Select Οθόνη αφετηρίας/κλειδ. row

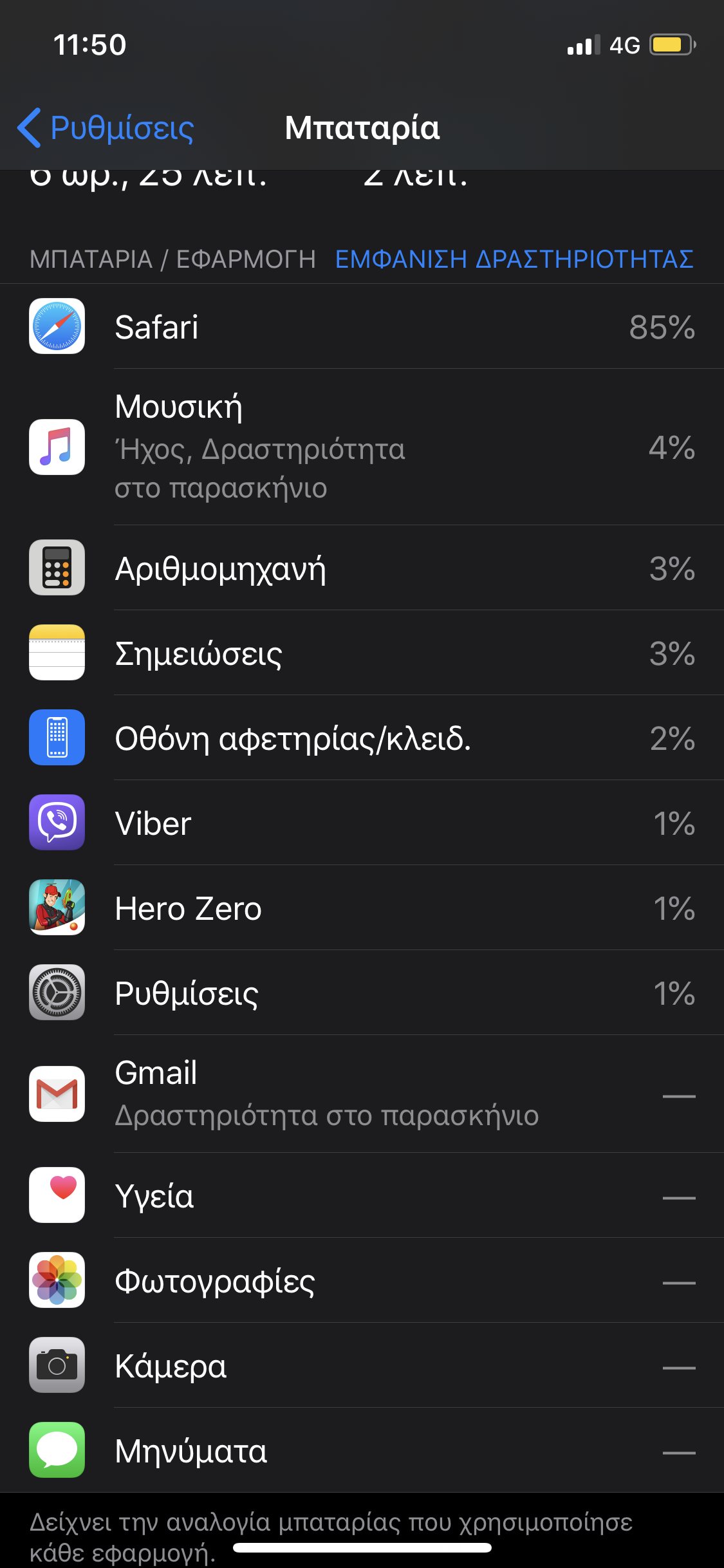(x=362, y=738)
